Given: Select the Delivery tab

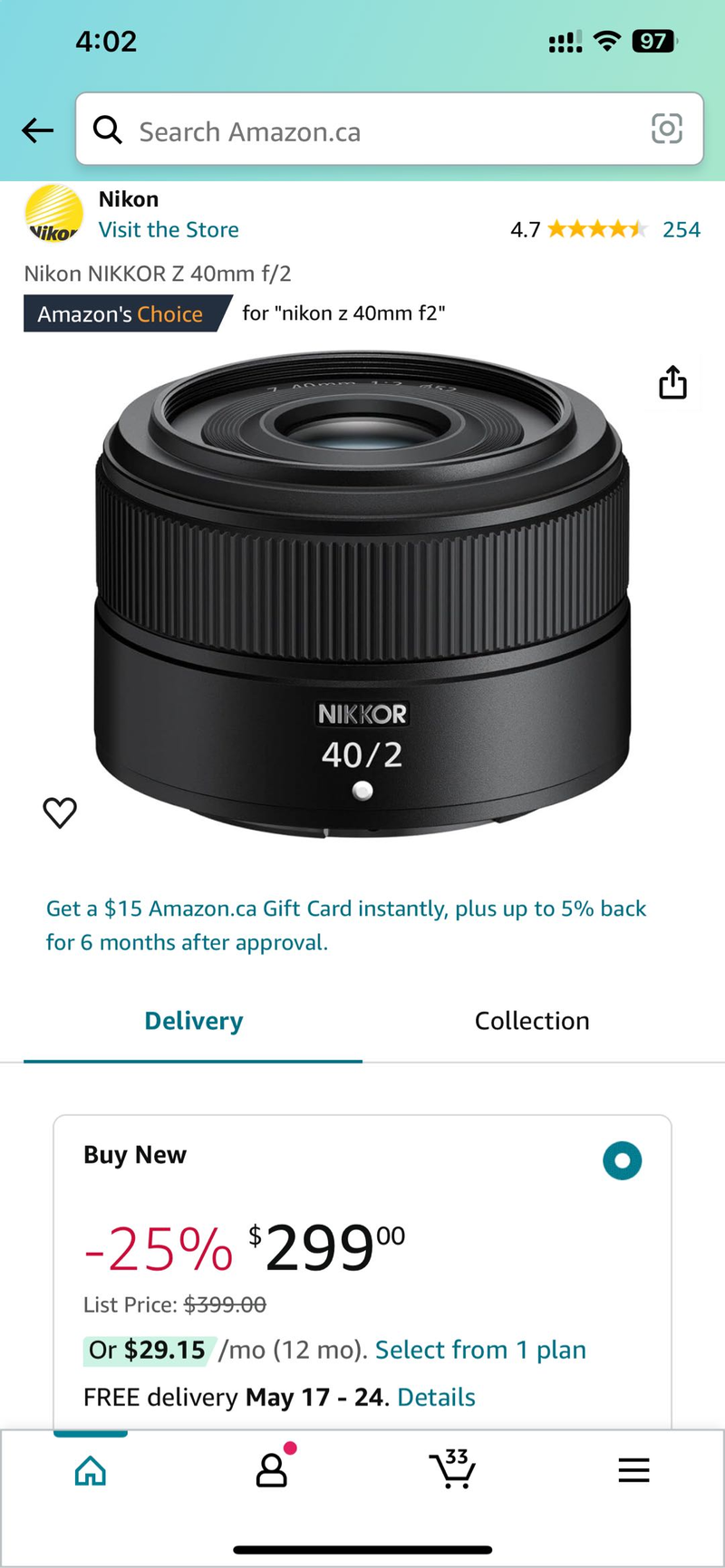Looking at the screenshot, I should [x=193, y=1021].
